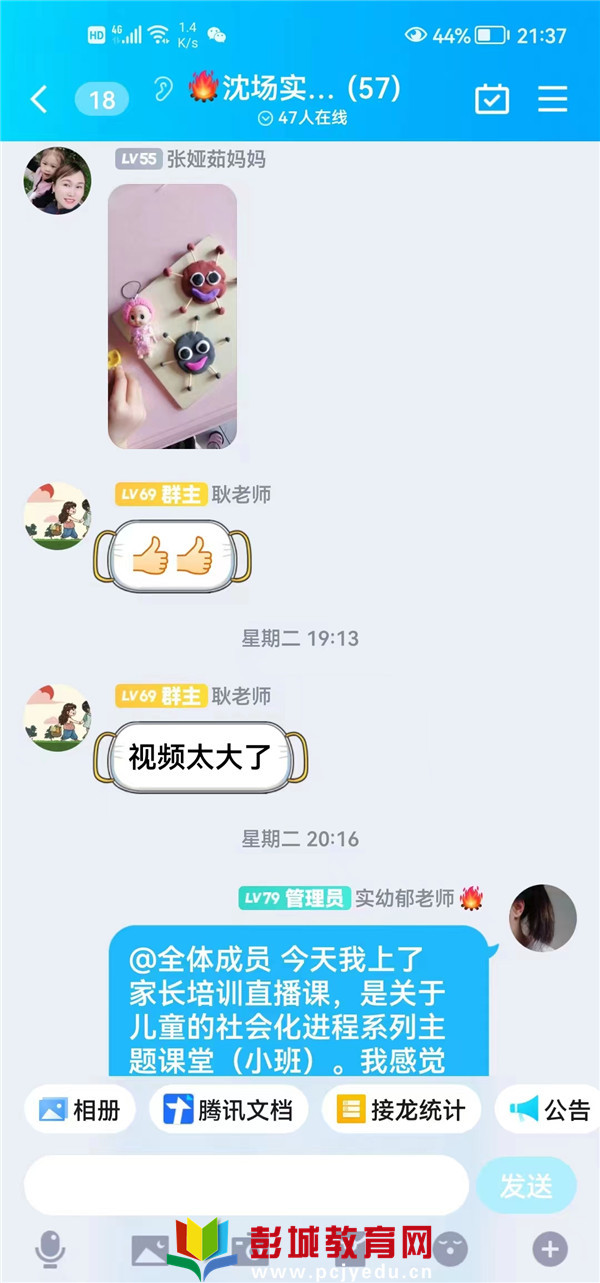View the group 公告 announcements
The height and width of the screenshot is (1283, 600).
(x=550, y=1109)
